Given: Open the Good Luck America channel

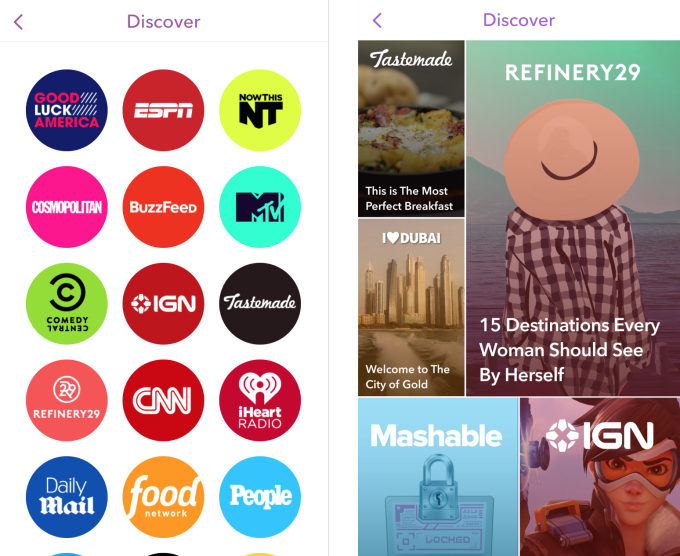Looking at the screenshot, I should point(67,110).
